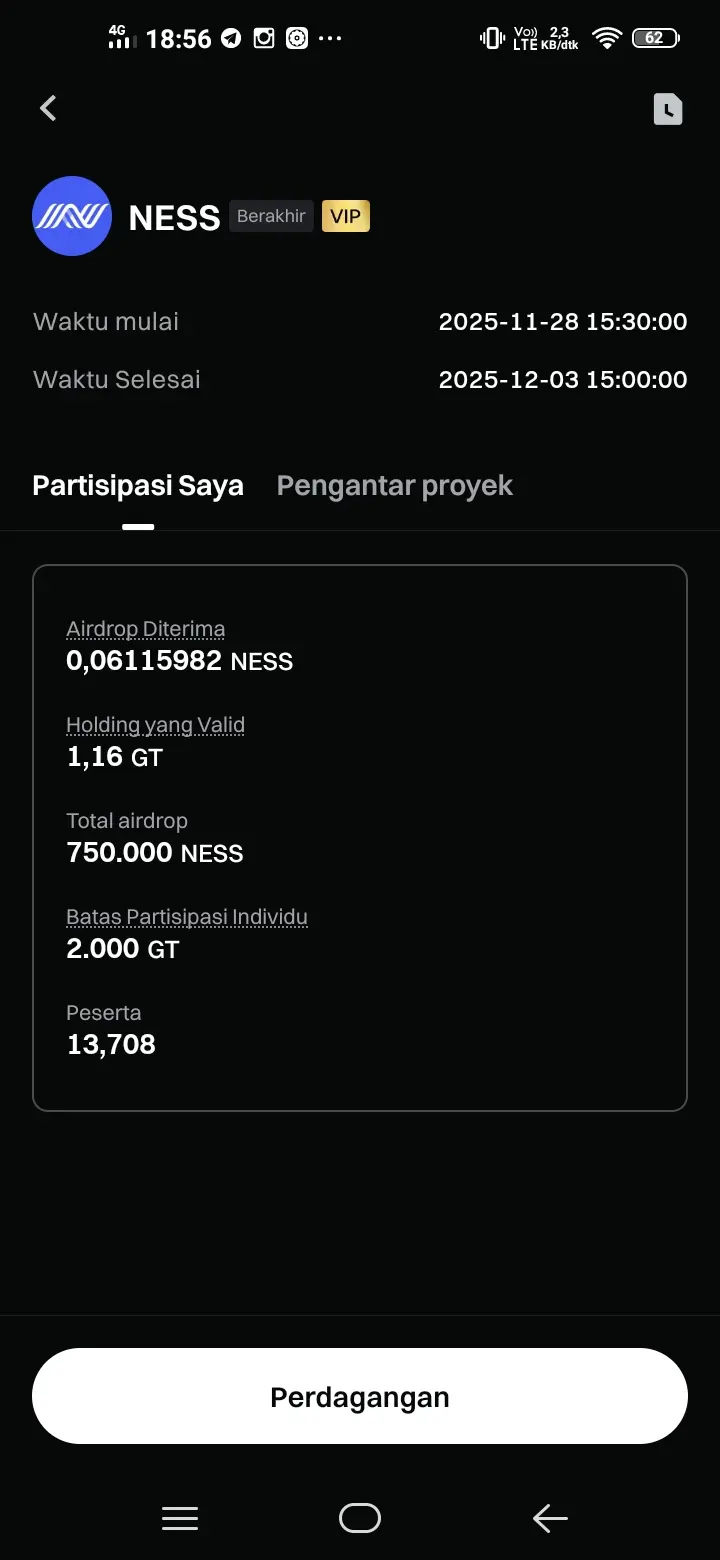Tap the home button in navigation bar
Screen dimensions: 720x1560
pos(359,1518)
